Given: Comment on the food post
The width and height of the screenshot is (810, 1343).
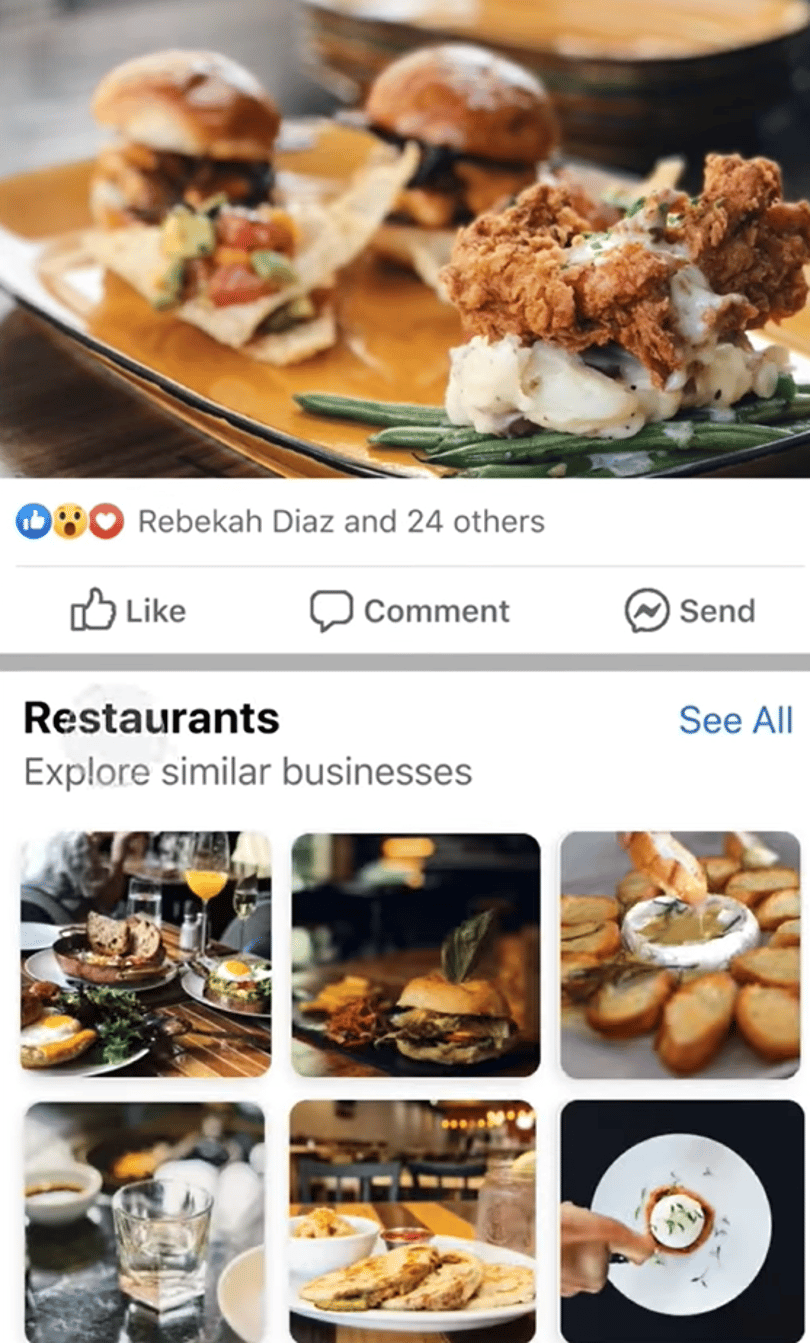Looking at the screenshot, I should (x=410, y=610).
